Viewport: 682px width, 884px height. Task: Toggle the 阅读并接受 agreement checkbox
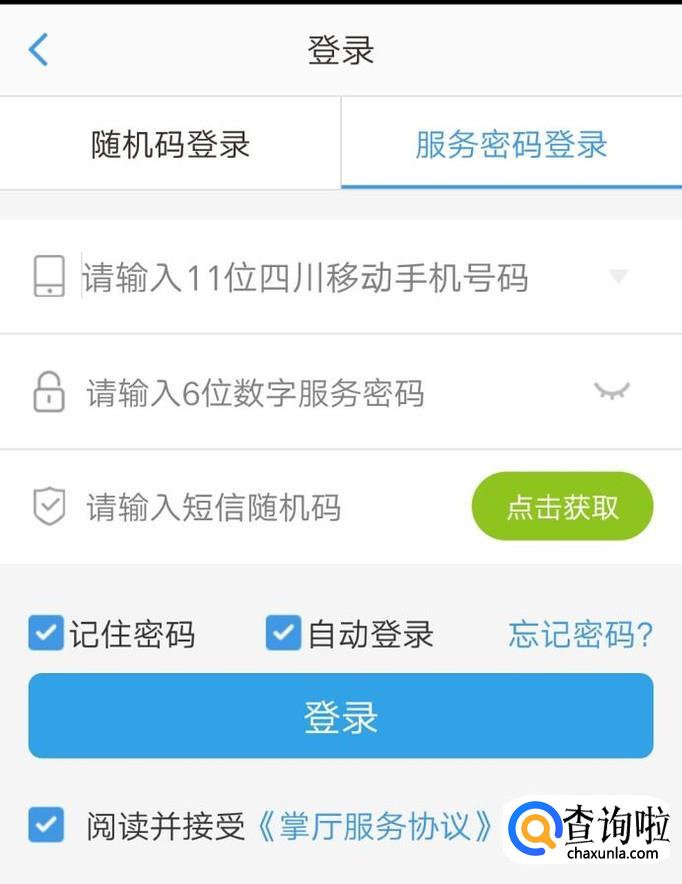click(46, 825)
